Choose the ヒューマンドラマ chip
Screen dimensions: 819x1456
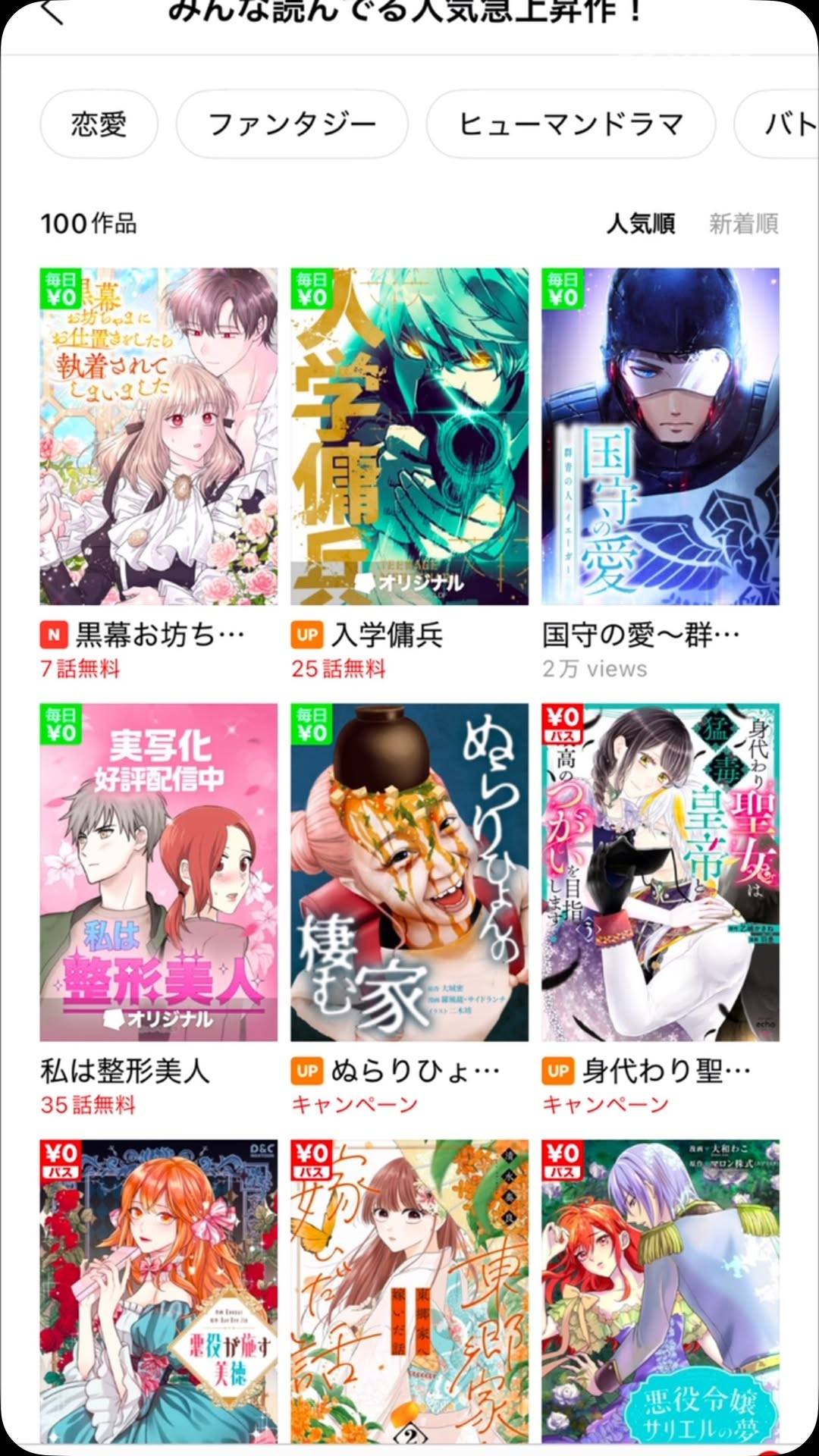click(570, 124)
